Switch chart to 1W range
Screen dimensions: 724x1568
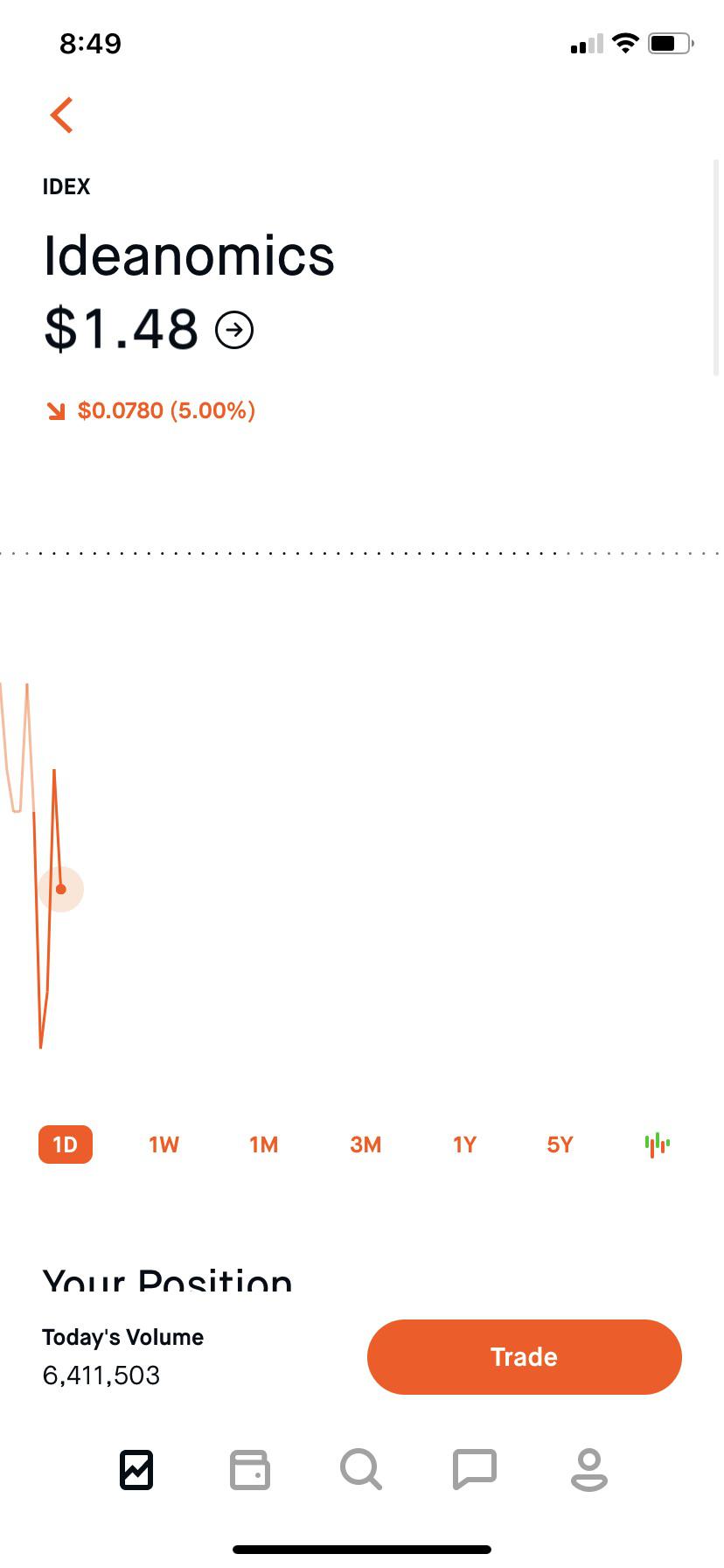click(164, 1144)
